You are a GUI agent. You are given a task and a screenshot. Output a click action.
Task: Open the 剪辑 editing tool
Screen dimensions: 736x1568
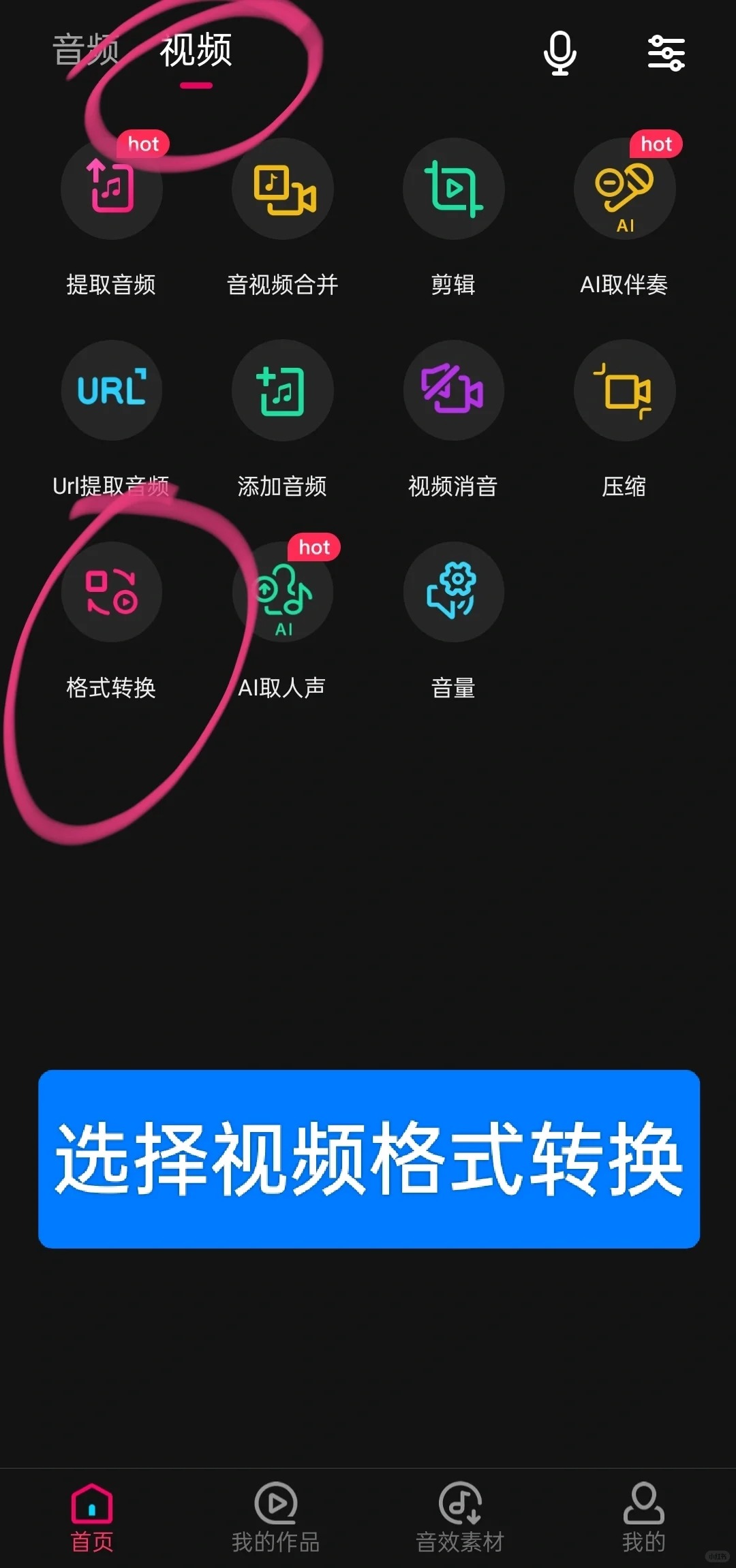(x=453, y=189)
